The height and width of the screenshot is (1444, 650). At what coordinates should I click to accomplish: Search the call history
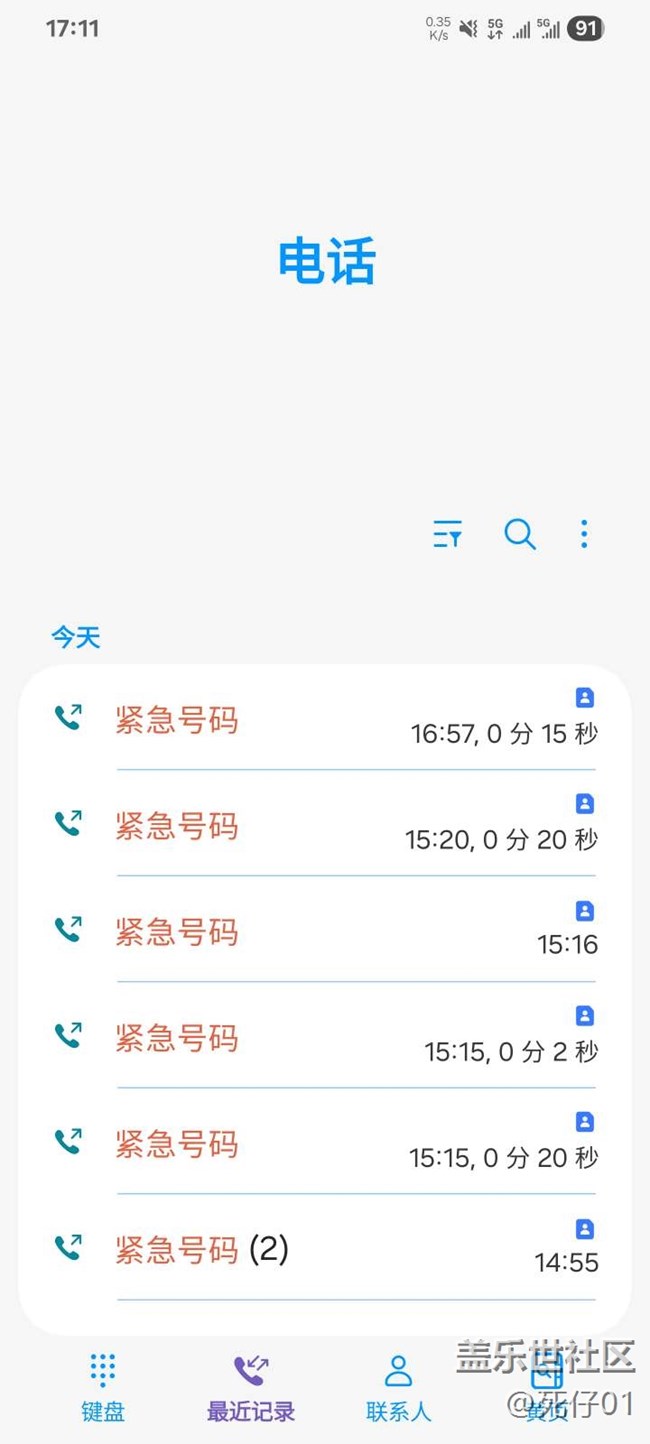[519, 535]
